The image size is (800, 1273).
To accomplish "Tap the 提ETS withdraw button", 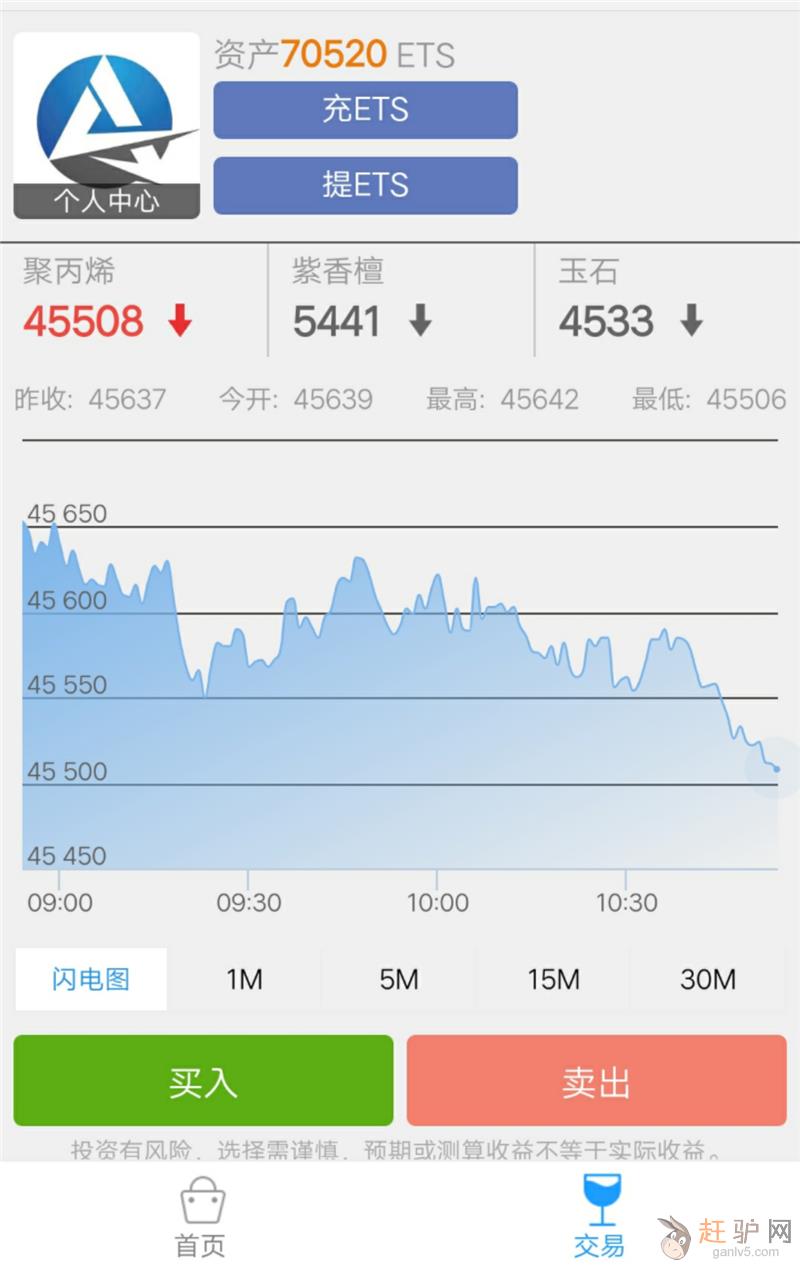I will [365, 185].
